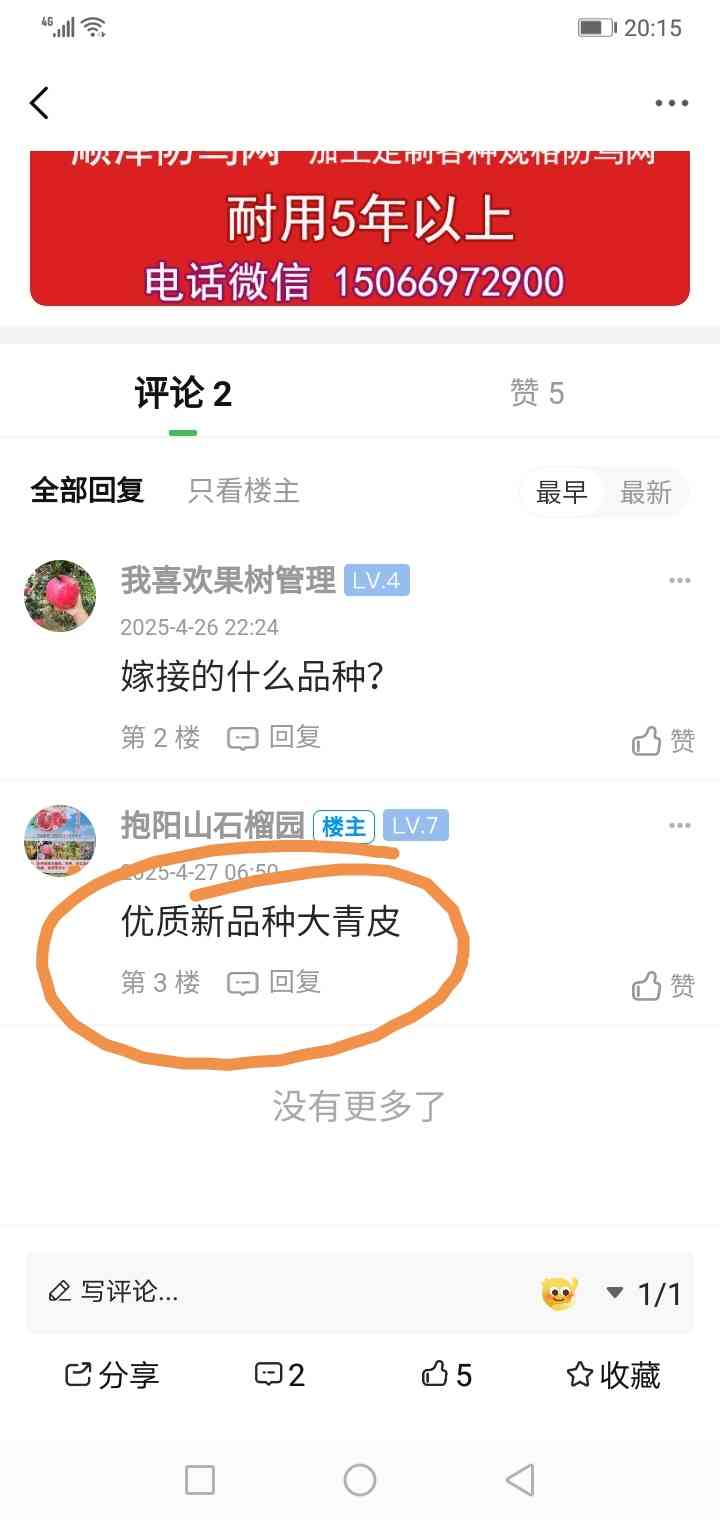Open the page selector 1/1 dropdown
The height and width of the screenshot is (1520, 720).
[644, 1293]
